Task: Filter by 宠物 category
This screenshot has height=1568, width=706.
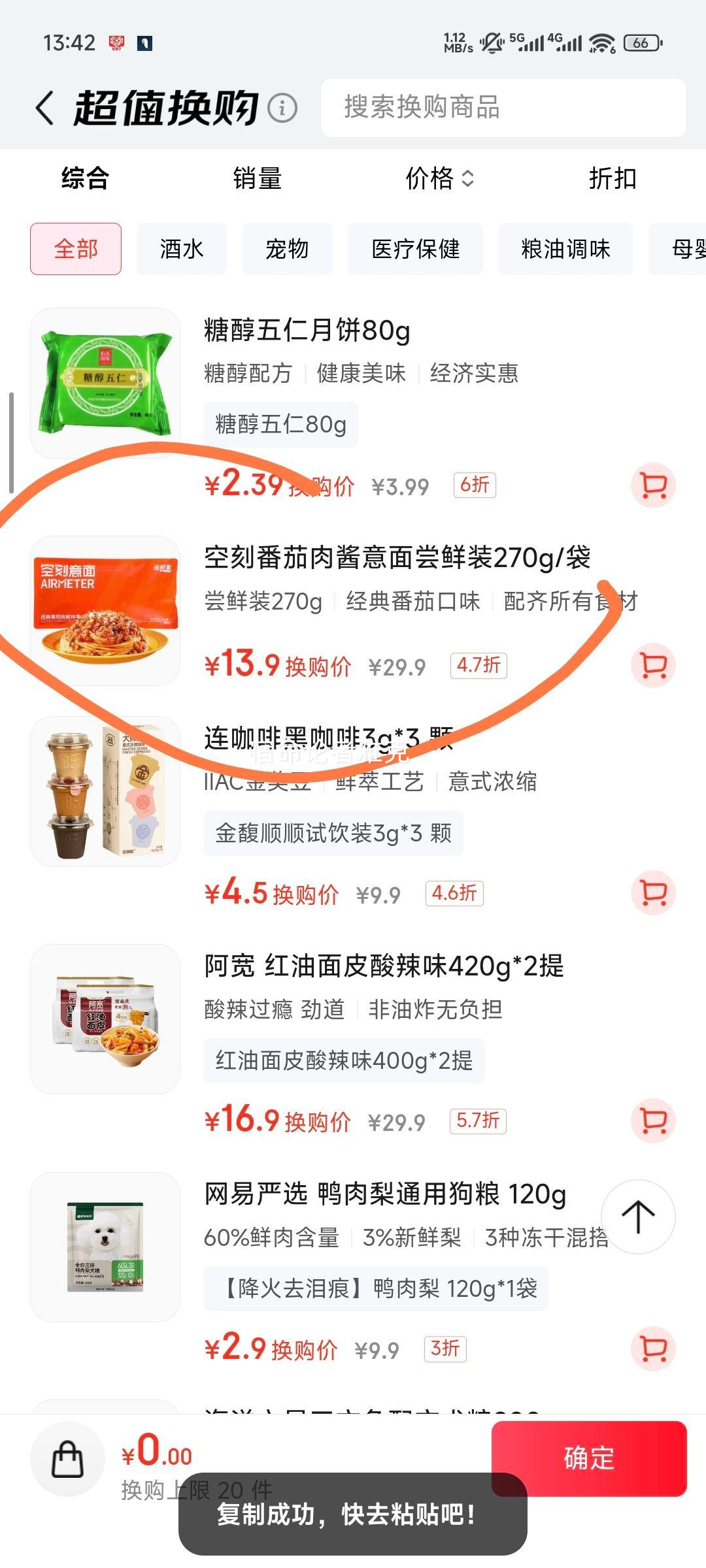Action: click(287, 249)
